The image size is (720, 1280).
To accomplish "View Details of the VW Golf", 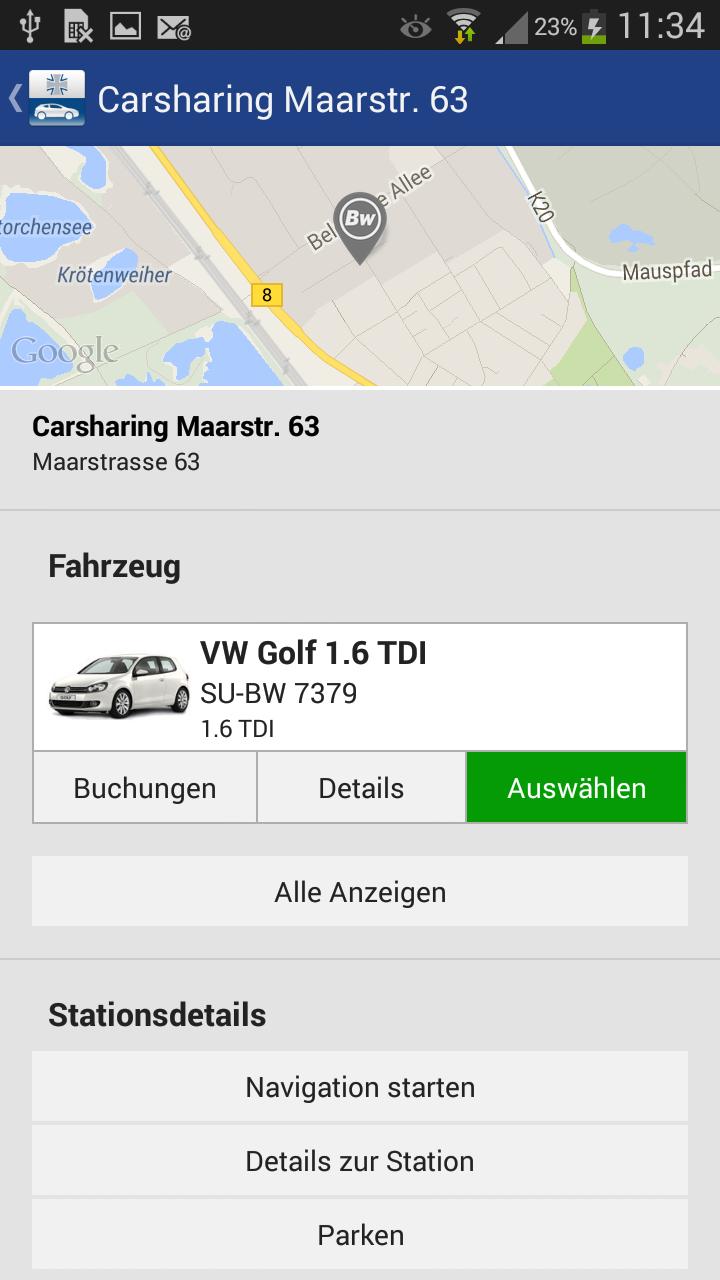I will pos(361,788).
